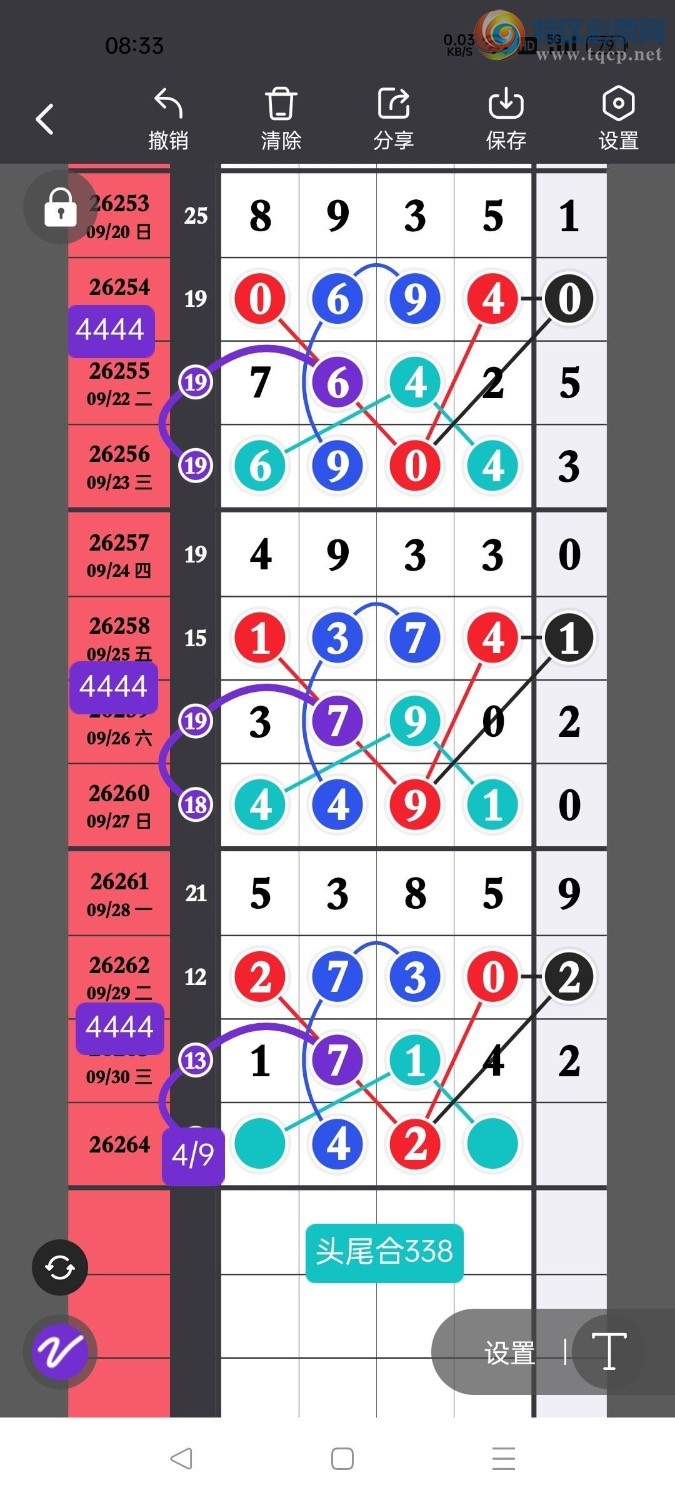The width and height of the screenshot is (675, 1500).
Task: Choose the text T tool
Action: pos(609,1353)
